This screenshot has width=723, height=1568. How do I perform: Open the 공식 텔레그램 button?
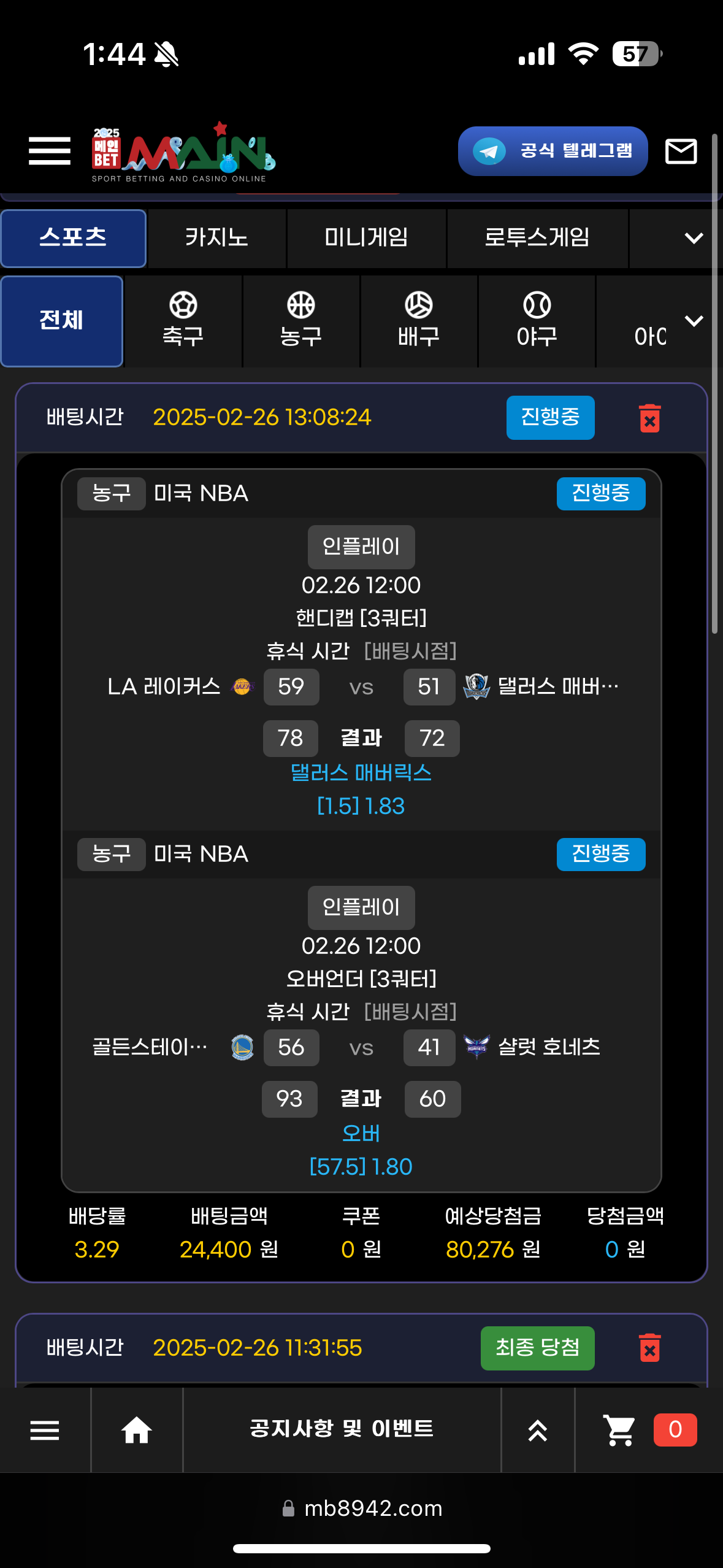coord(553,151)
